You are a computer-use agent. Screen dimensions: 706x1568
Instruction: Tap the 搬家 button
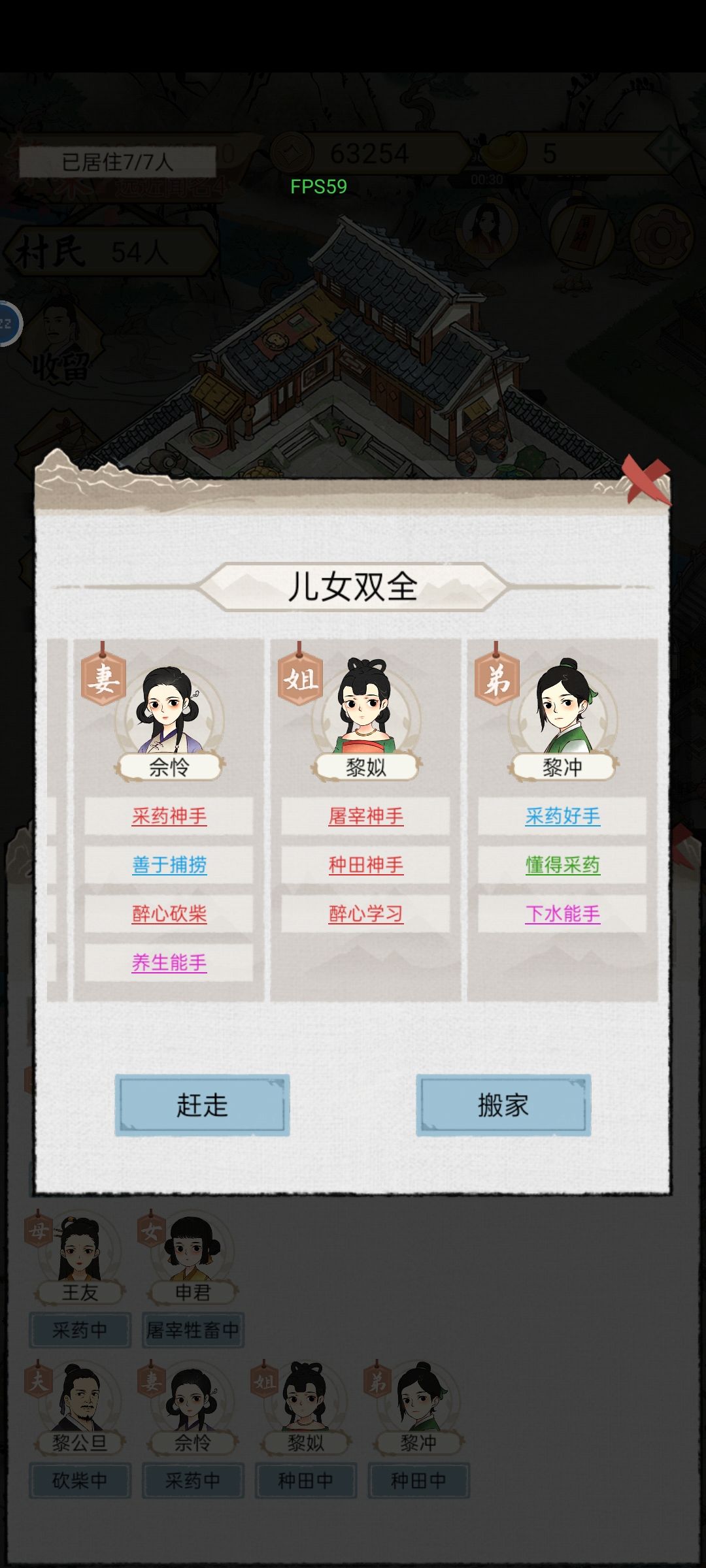point(503,1105)
